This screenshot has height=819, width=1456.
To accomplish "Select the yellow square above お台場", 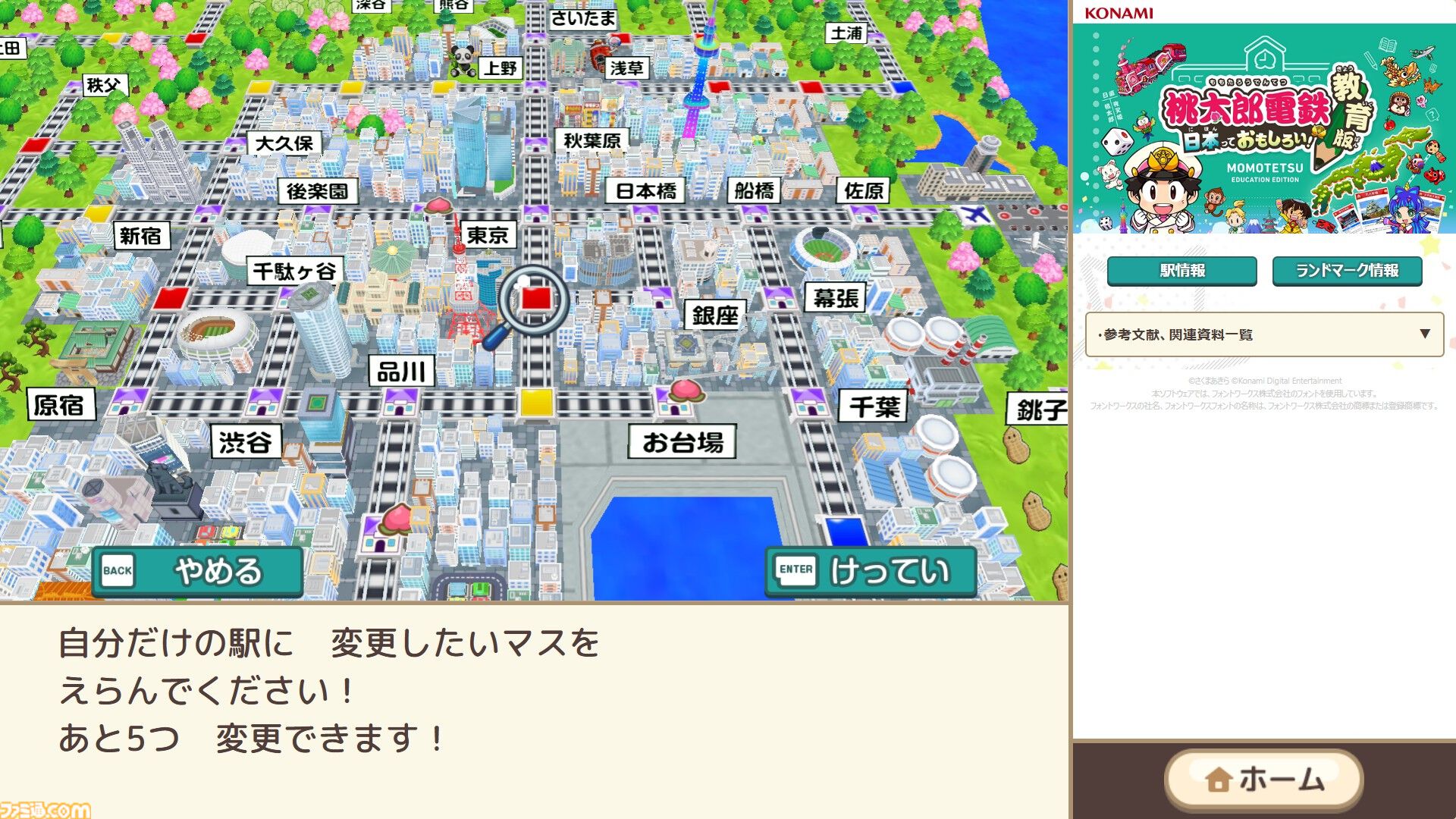I will tap(536, 402).
